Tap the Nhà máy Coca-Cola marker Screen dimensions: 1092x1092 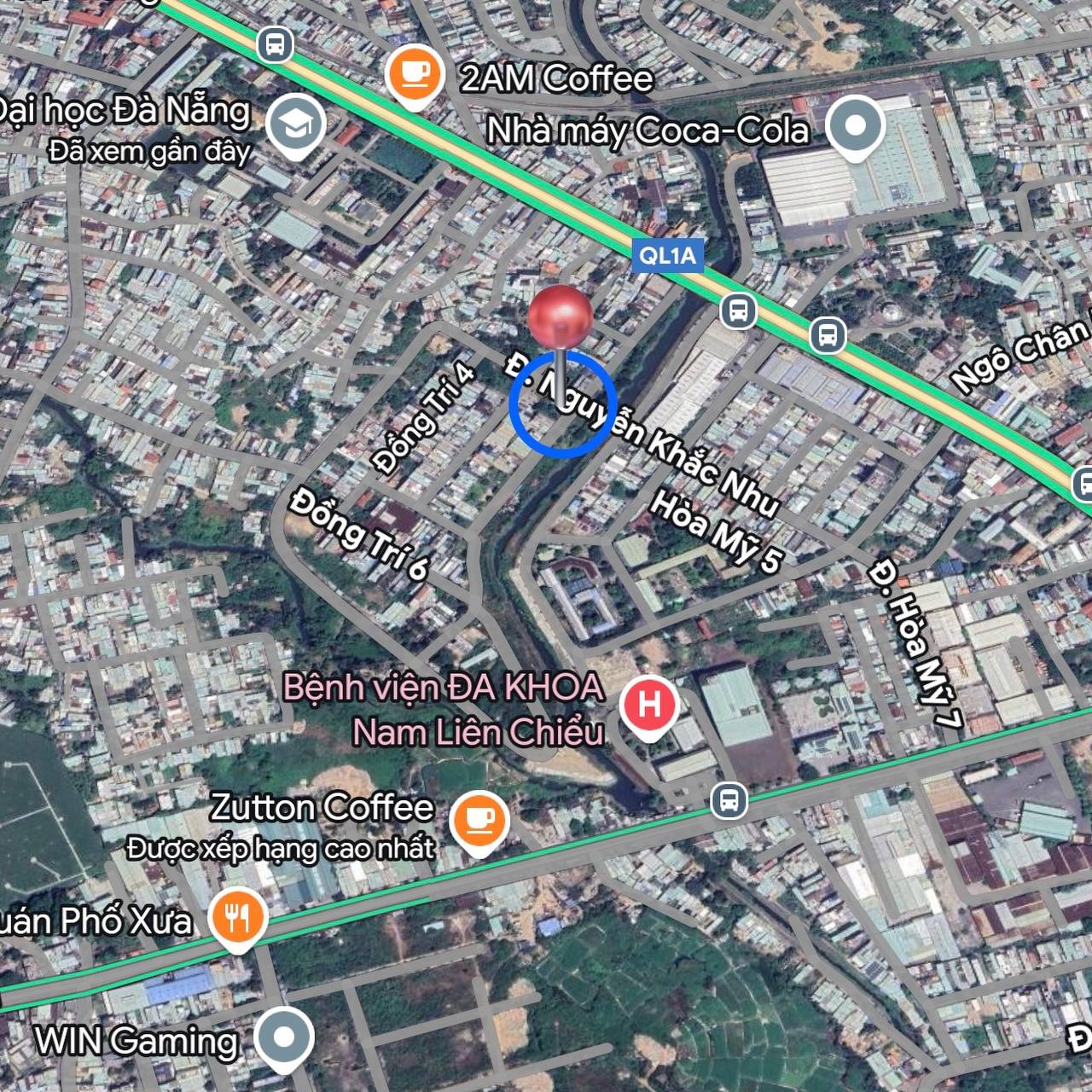[x=856, y=126]
